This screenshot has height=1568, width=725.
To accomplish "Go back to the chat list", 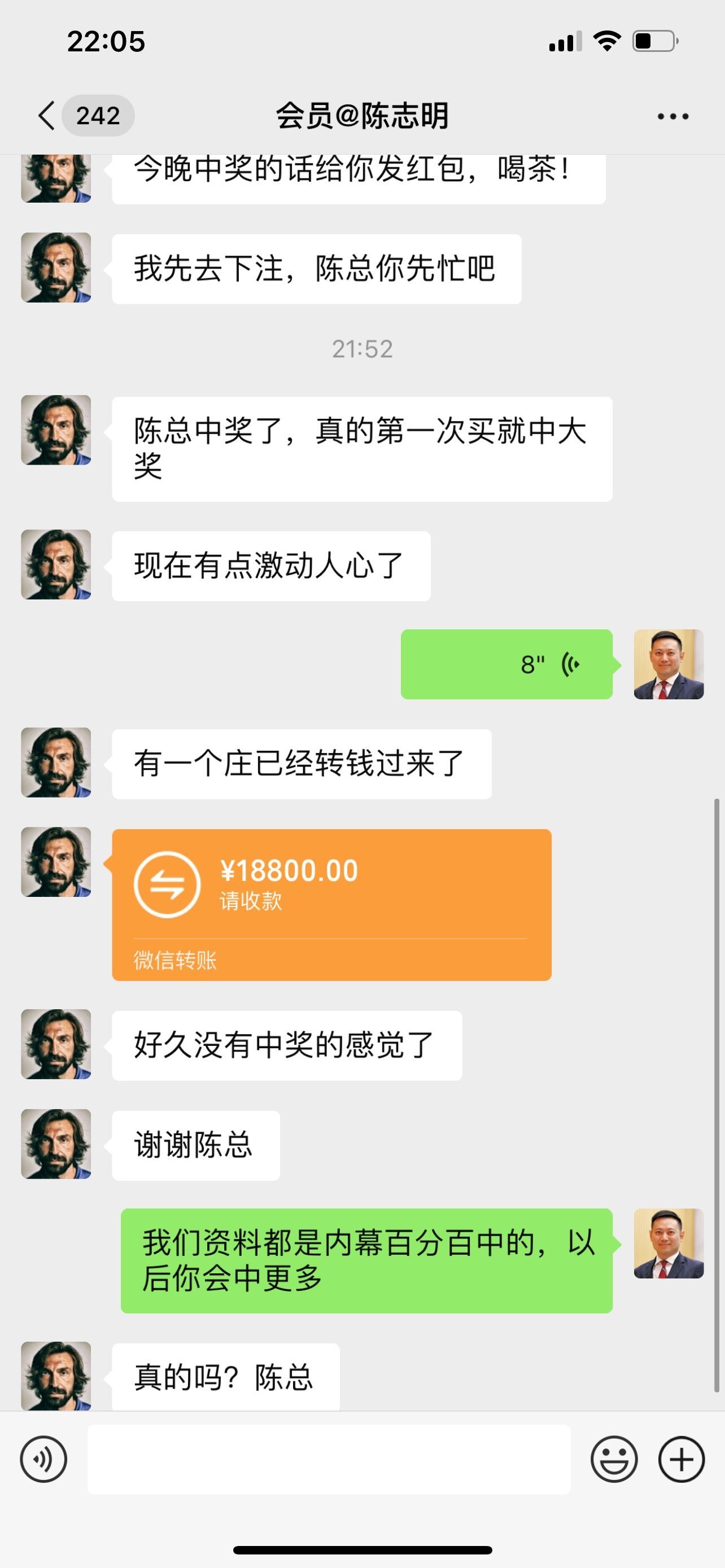I will (x=47, y=116).
